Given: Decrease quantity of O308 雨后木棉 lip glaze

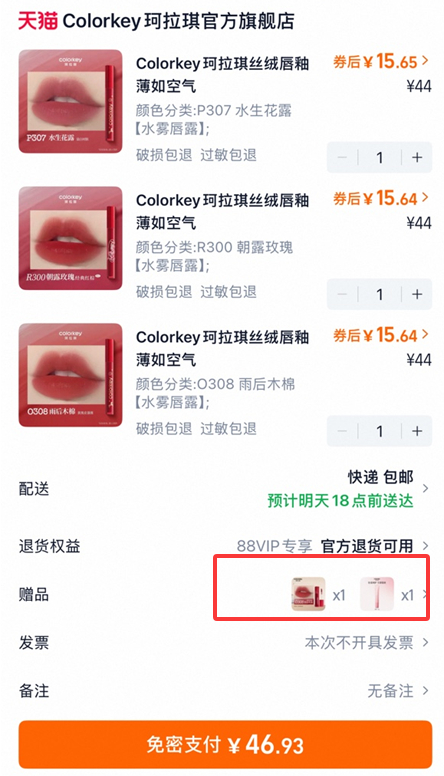Looking at the screenshot, I should [342, 431].
